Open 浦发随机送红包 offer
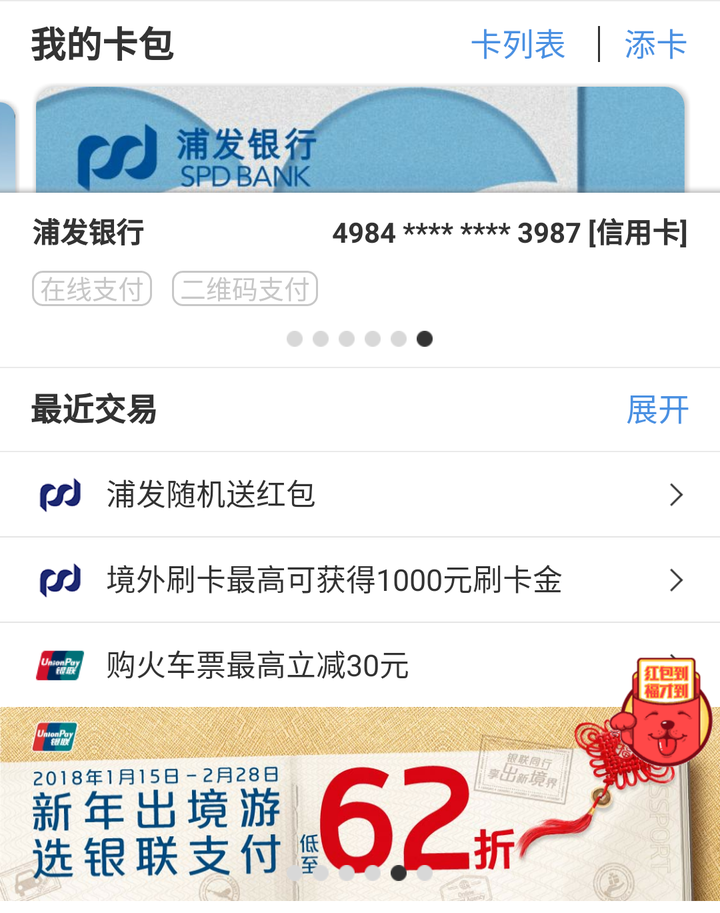Image resolution: width=720 pixels, height=913 pixels. [360, 494]
